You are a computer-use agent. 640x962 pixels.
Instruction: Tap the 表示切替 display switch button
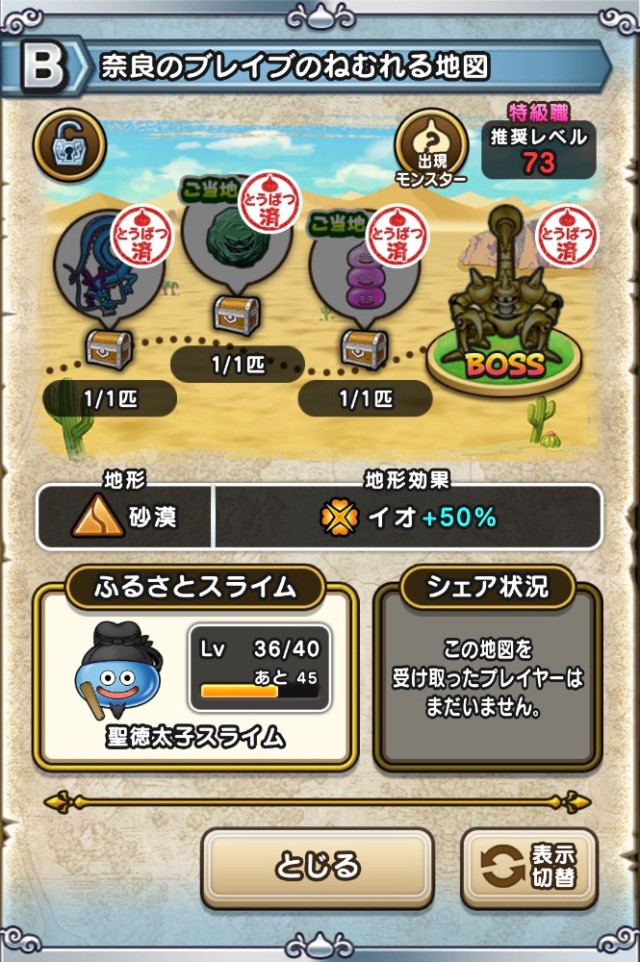530,868
